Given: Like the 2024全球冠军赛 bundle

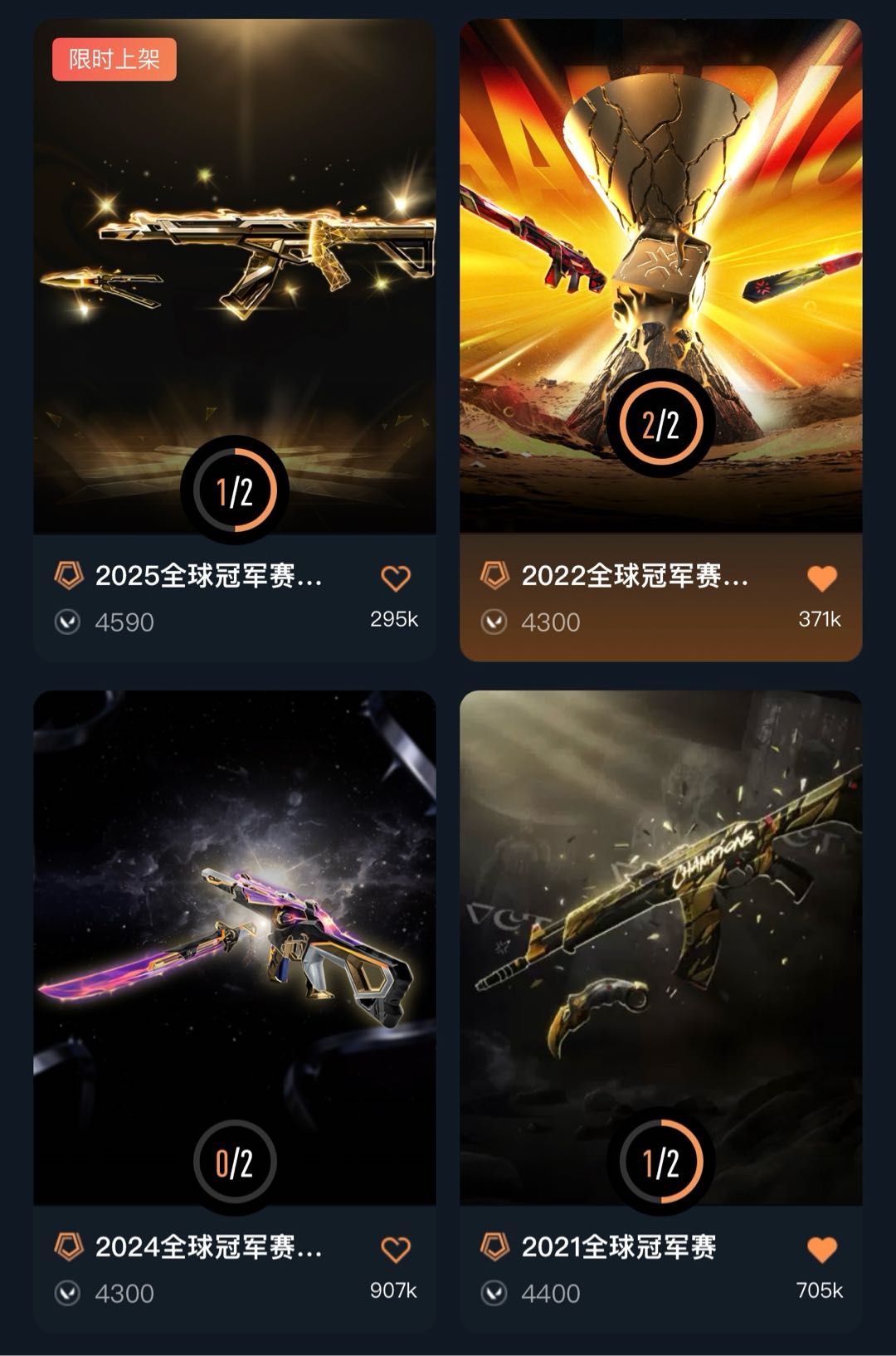Looking at the screenshot, I should [x=396, y=1250].
